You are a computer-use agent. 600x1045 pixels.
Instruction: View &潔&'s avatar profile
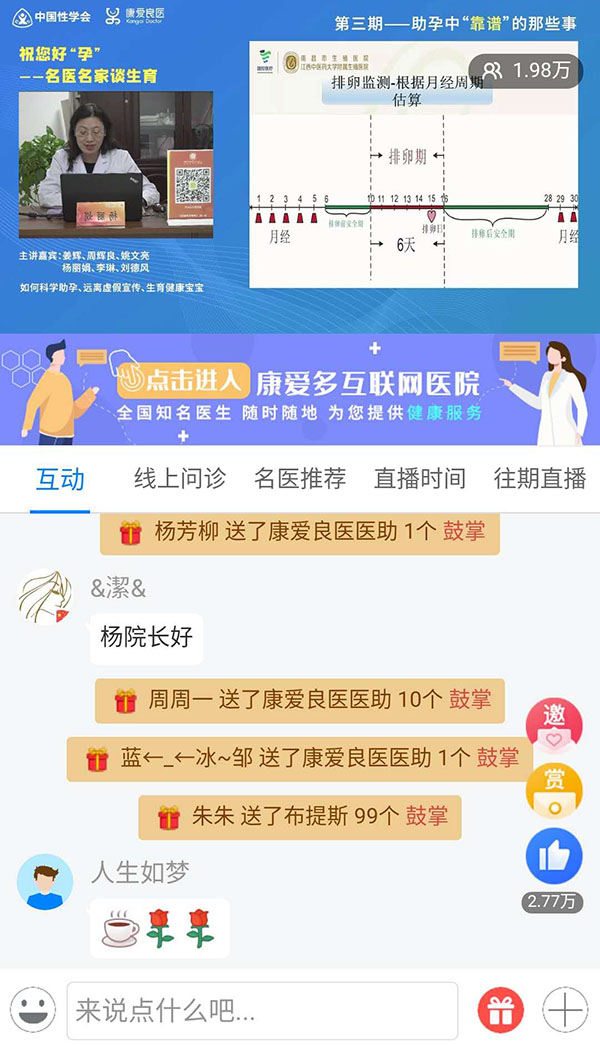click(45, 598)
